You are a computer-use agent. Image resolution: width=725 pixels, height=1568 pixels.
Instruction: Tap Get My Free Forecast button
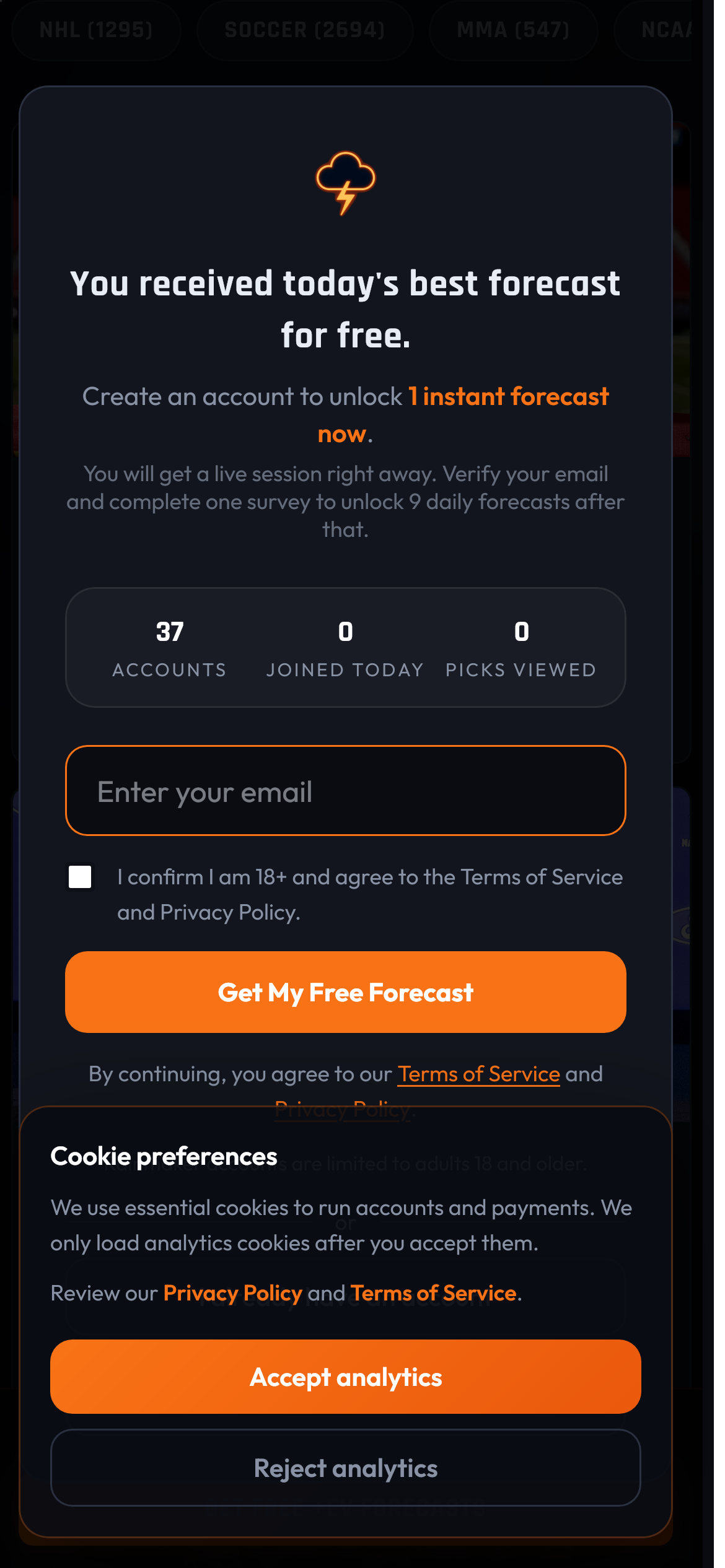[x=345, y=992]
